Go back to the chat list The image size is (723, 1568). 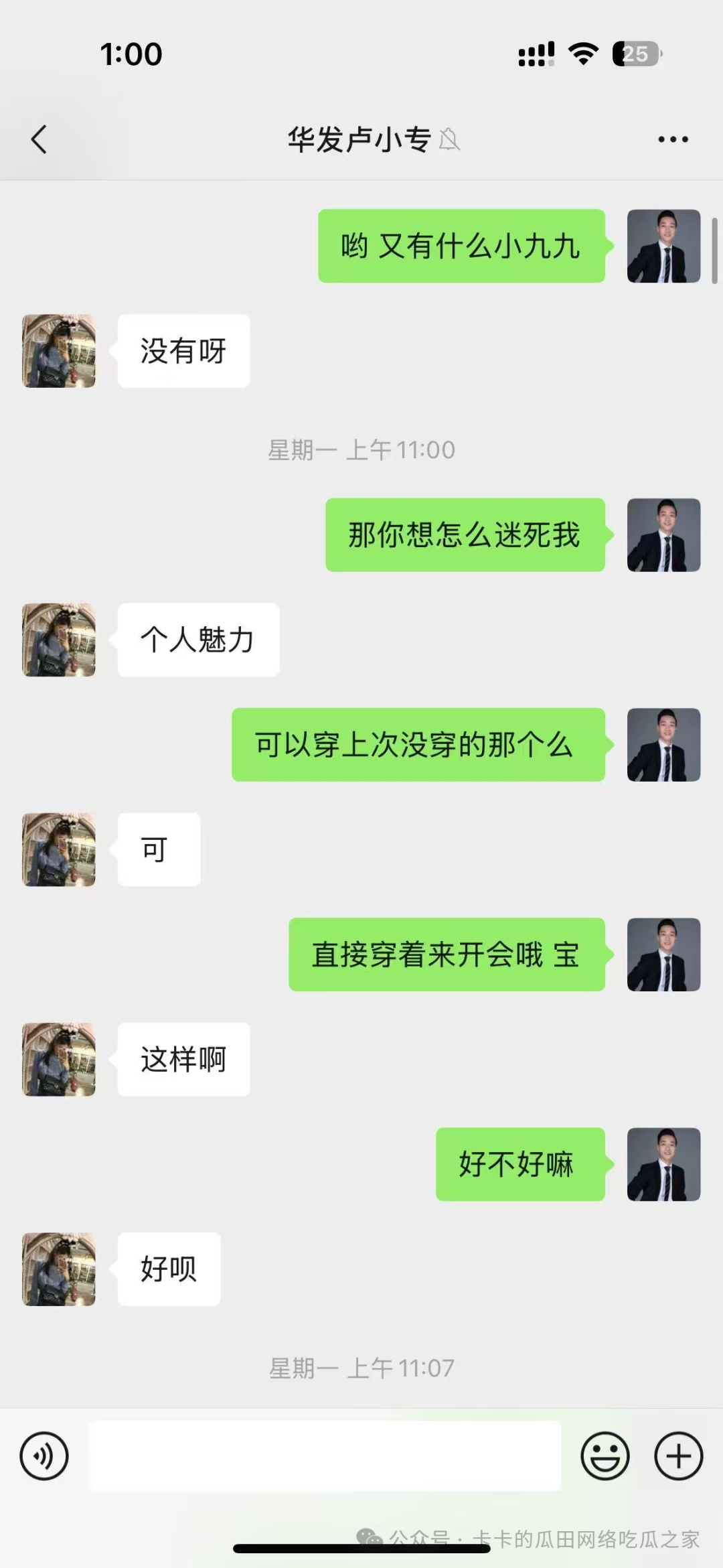pos(39,139)
